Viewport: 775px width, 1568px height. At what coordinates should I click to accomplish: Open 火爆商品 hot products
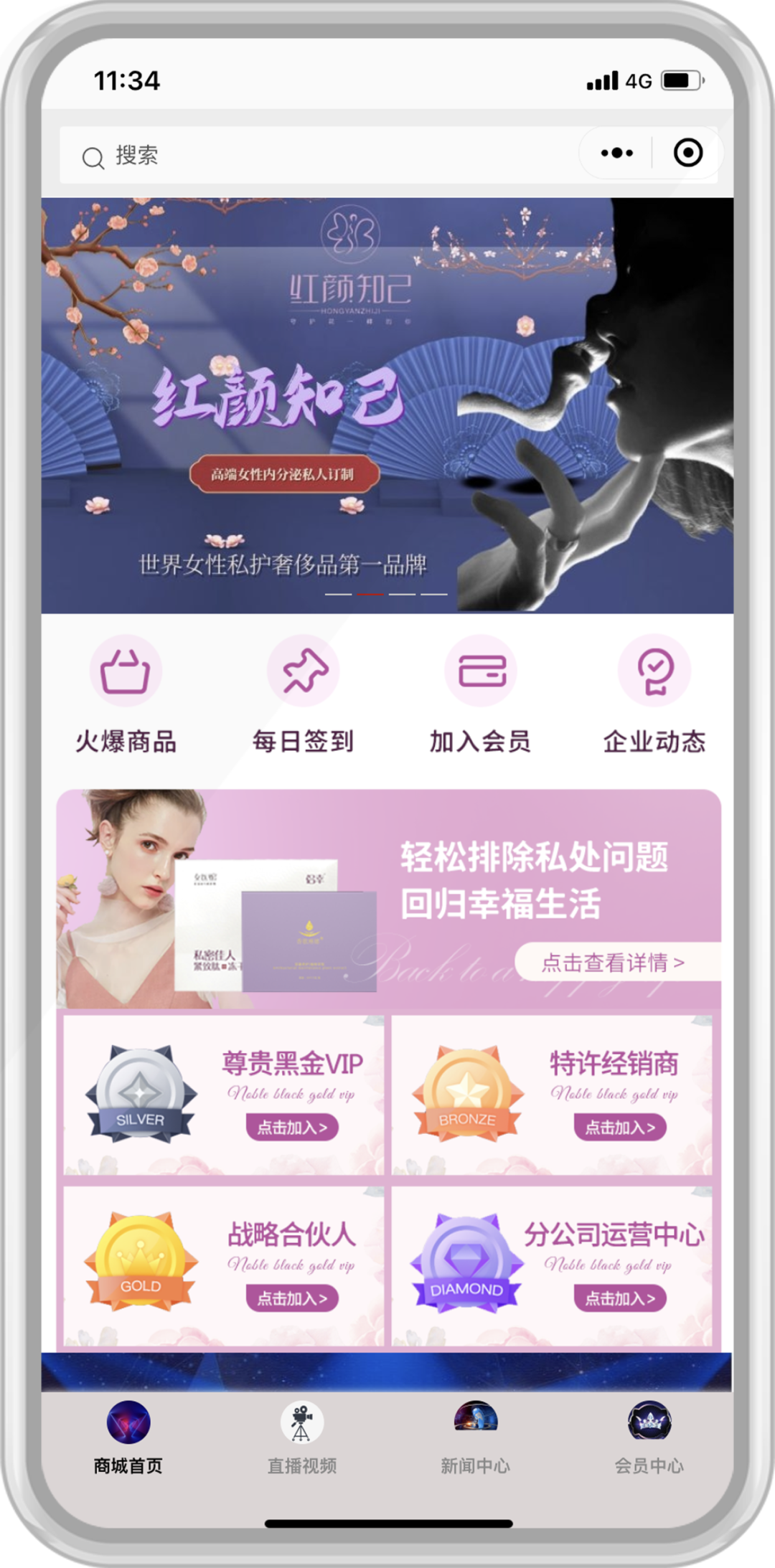(126, 694)
